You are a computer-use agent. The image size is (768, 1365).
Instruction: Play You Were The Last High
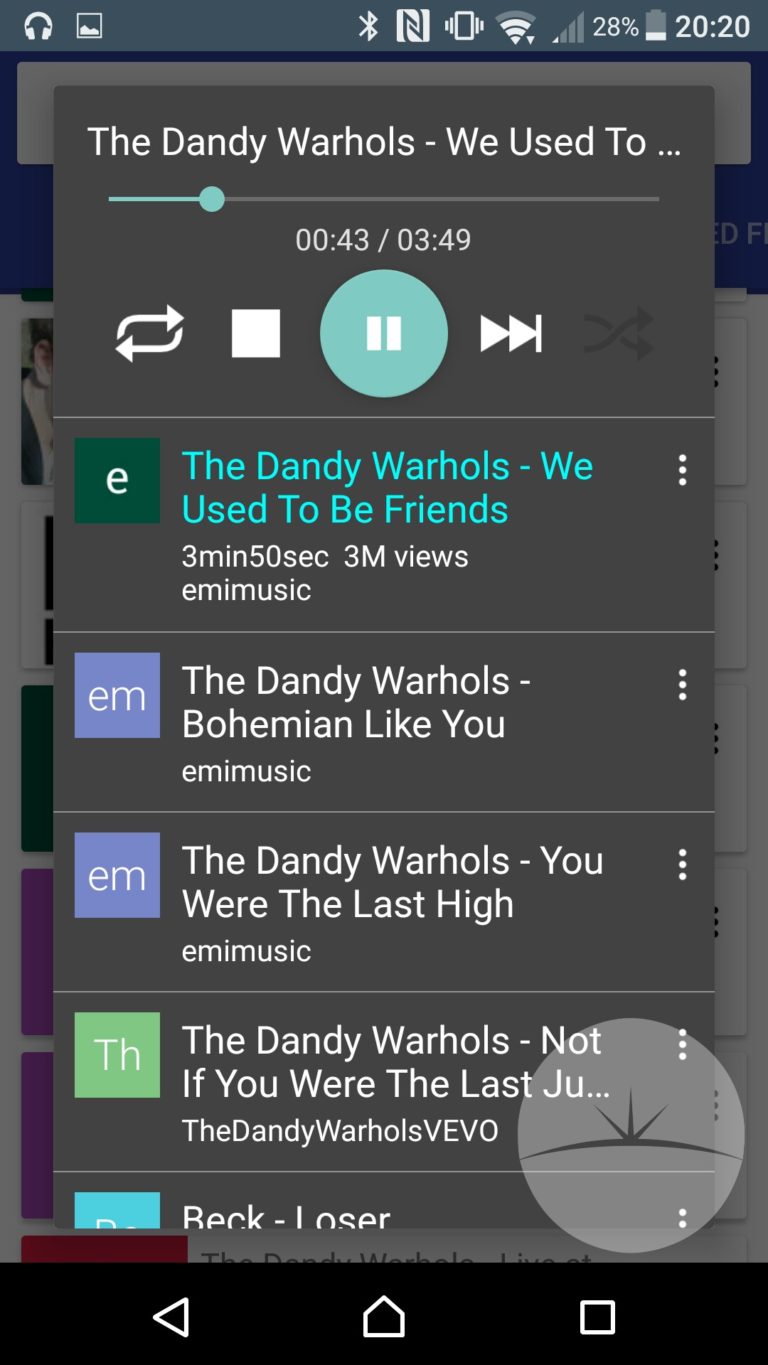tap(384, 902)
